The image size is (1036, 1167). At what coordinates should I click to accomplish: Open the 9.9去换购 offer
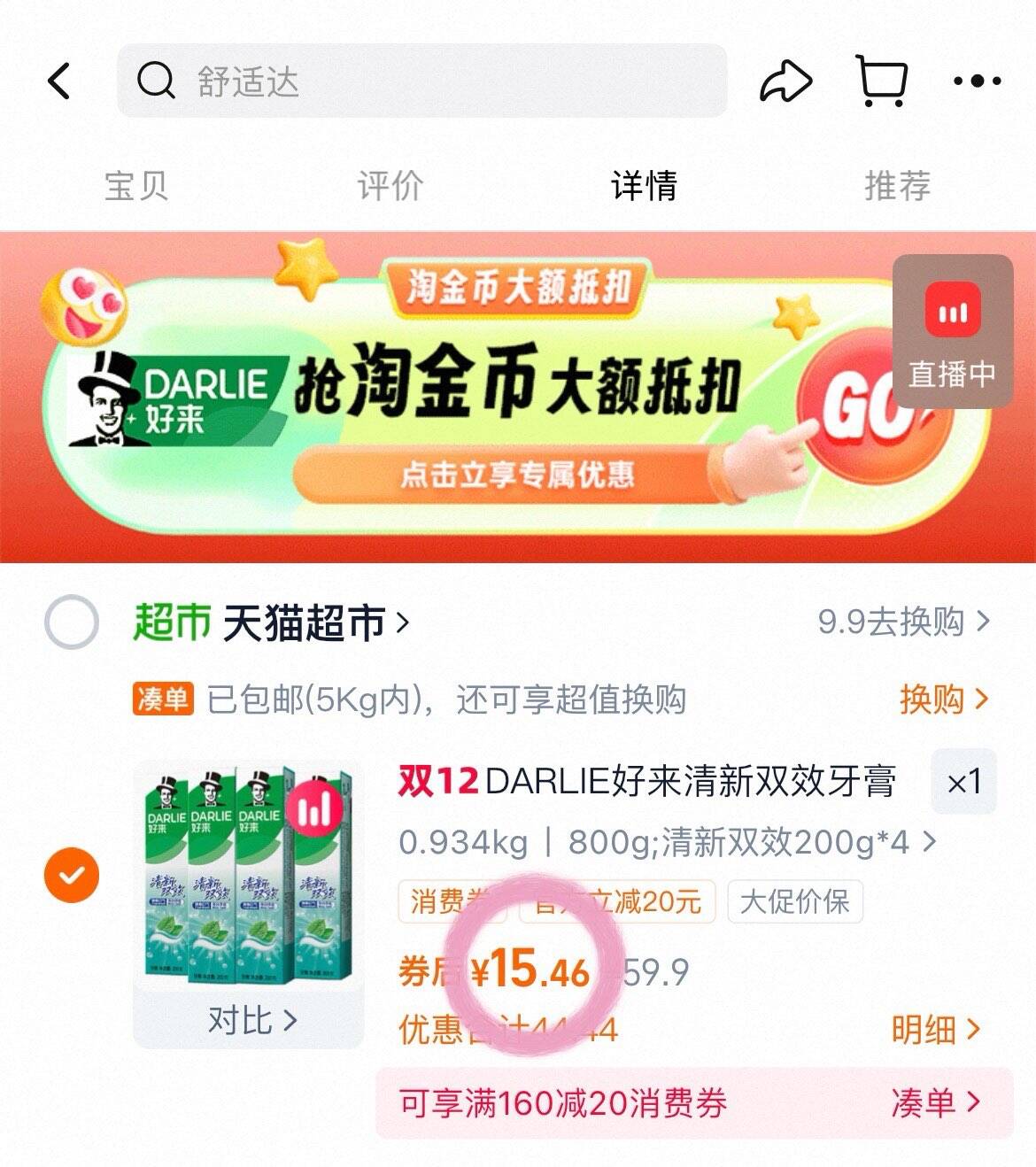click(901, 622)
